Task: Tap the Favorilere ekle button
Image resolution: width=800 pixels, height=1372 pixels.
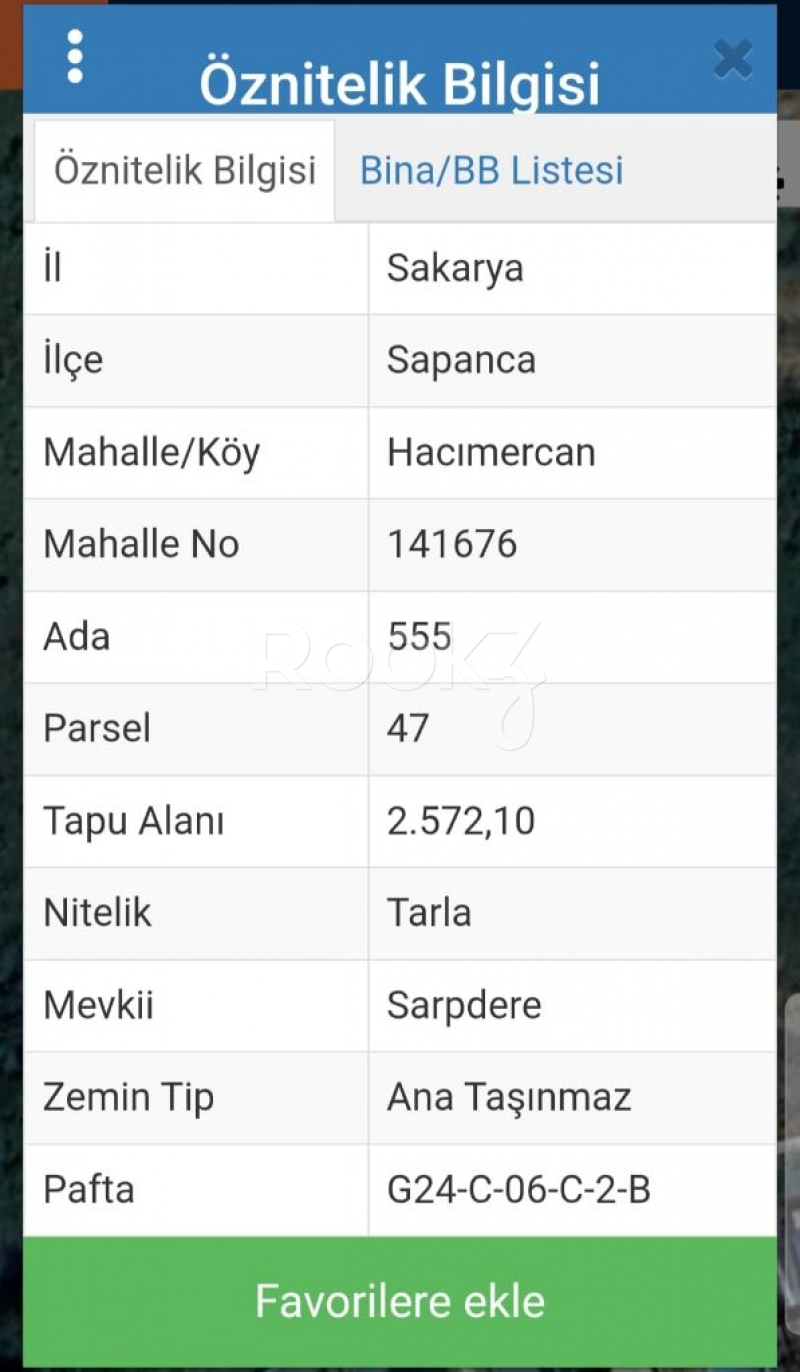Action: pyautogui.click(x=400, y=1301)
